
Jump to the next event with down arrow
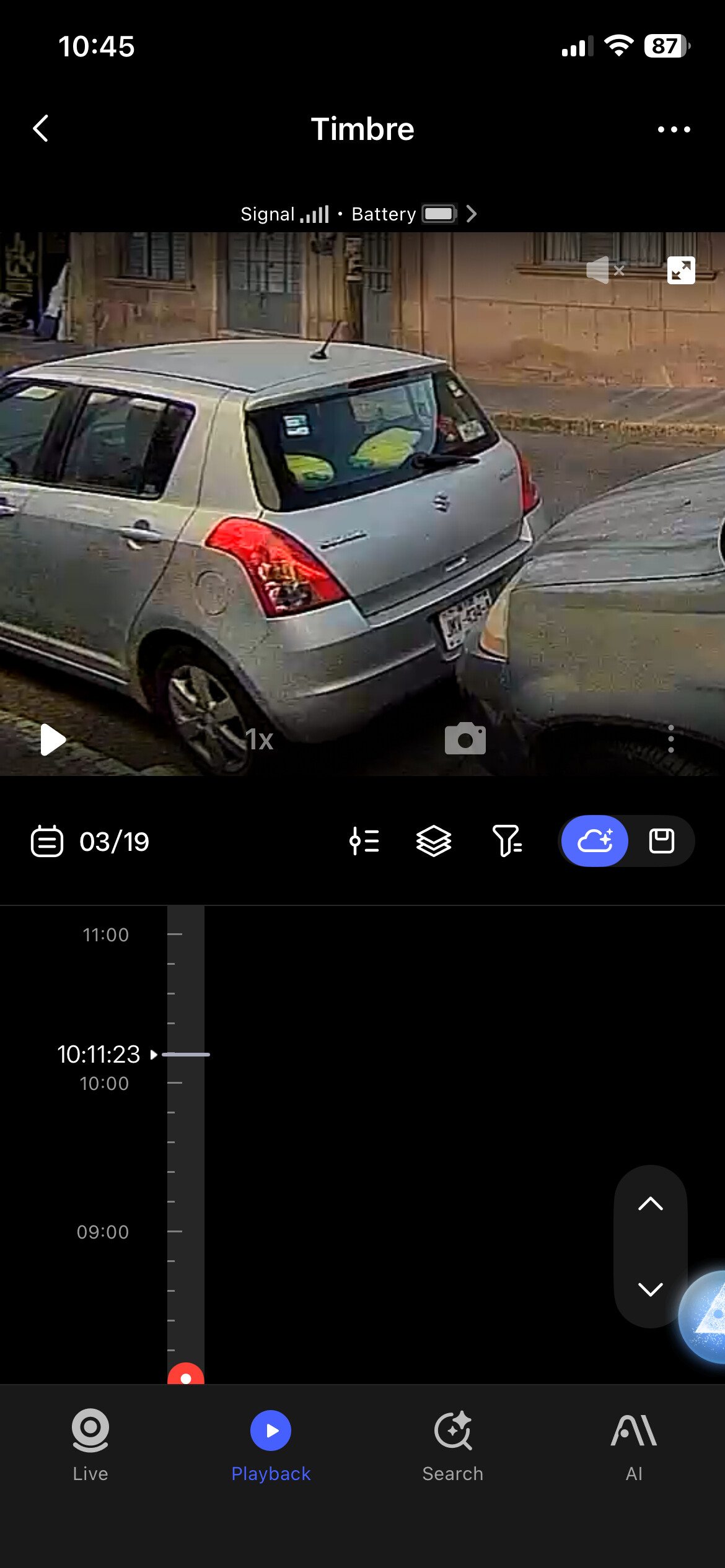650,1289
